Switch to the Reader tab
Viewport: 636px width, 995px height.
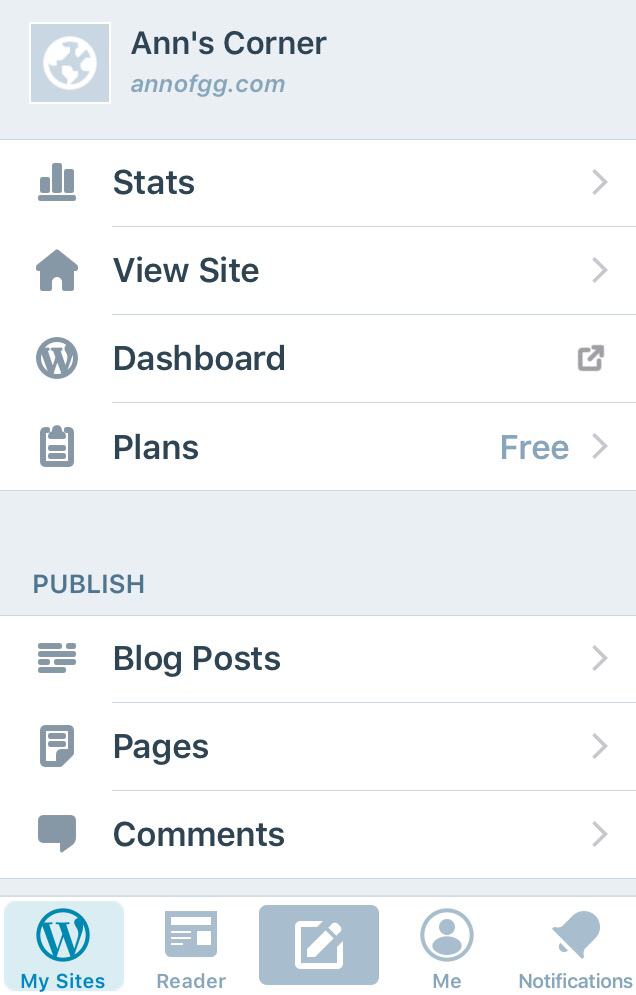(191, 947)
